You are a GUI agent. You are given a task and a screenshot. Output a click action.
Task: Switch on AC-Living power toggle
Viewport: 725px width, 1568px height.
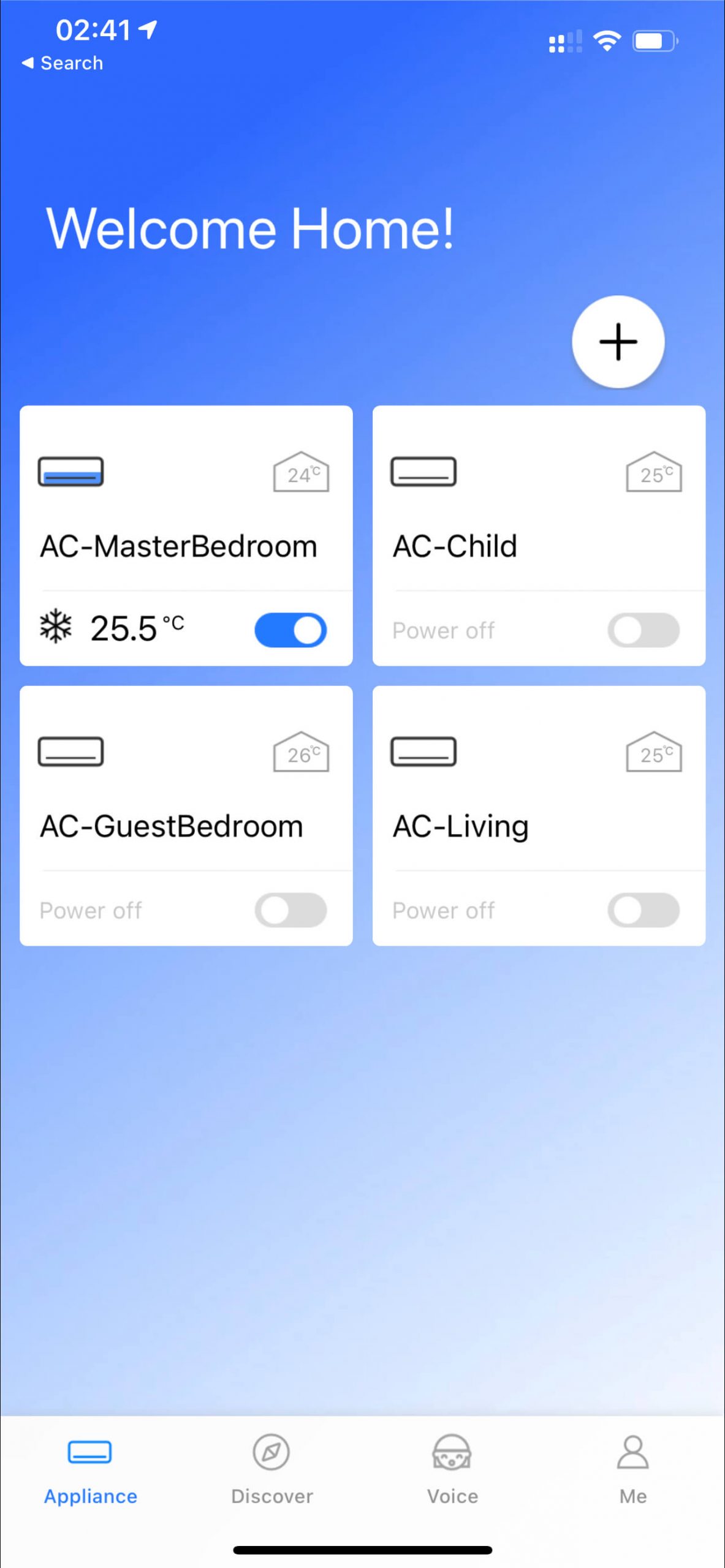click(x=643, y=910)
